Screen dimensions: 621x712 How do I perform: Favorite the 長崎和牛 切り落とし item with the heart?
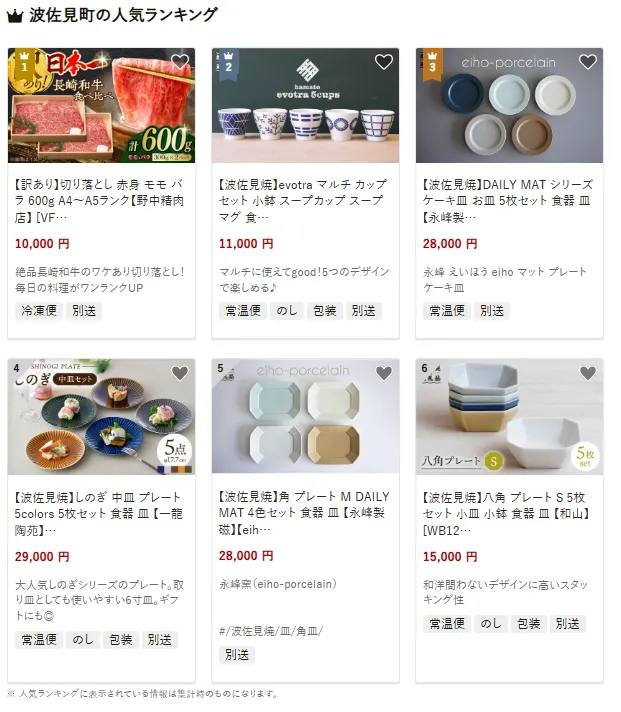[x=180, y=62]
